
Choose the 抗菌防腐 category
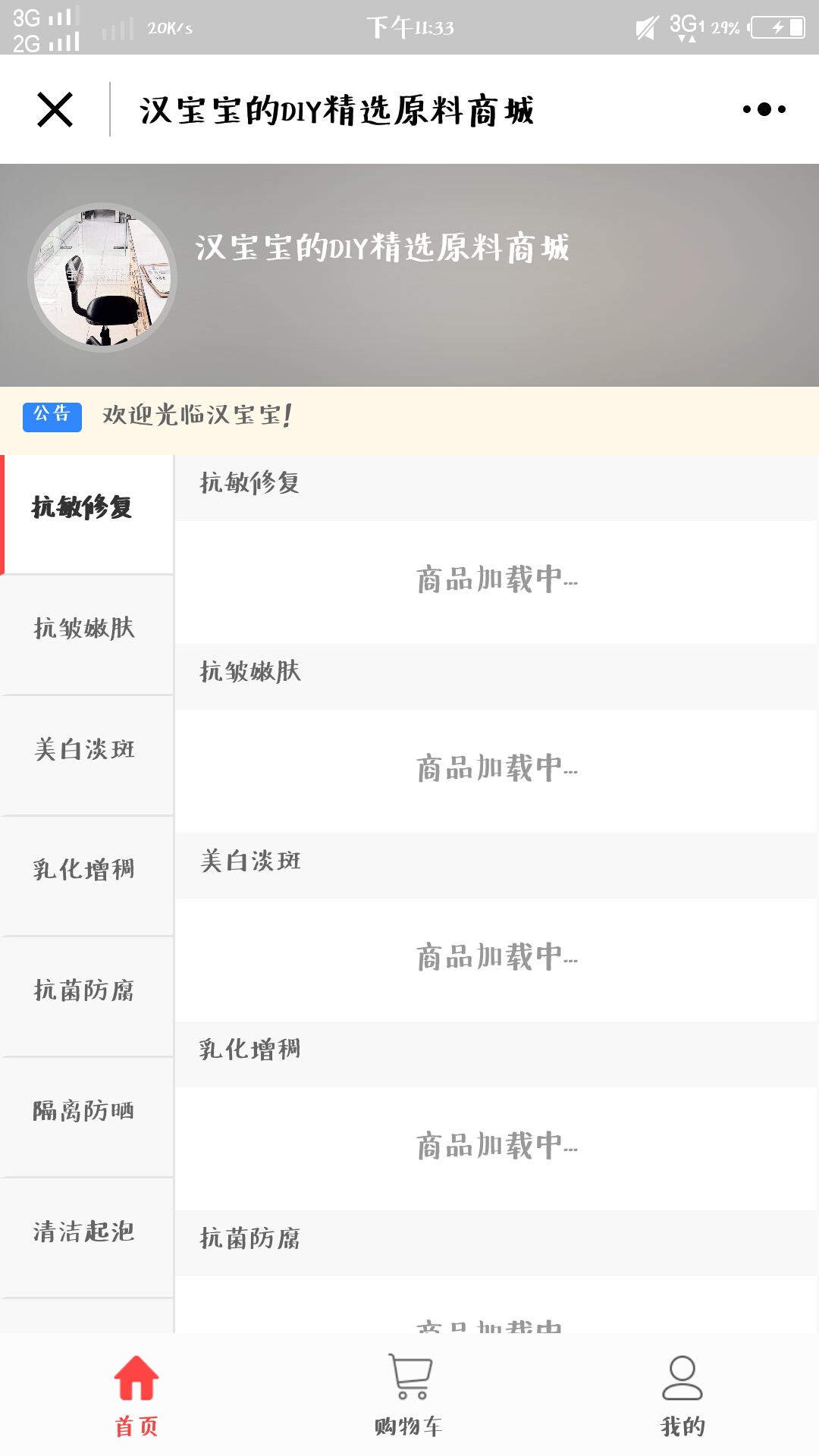(87, 997)
